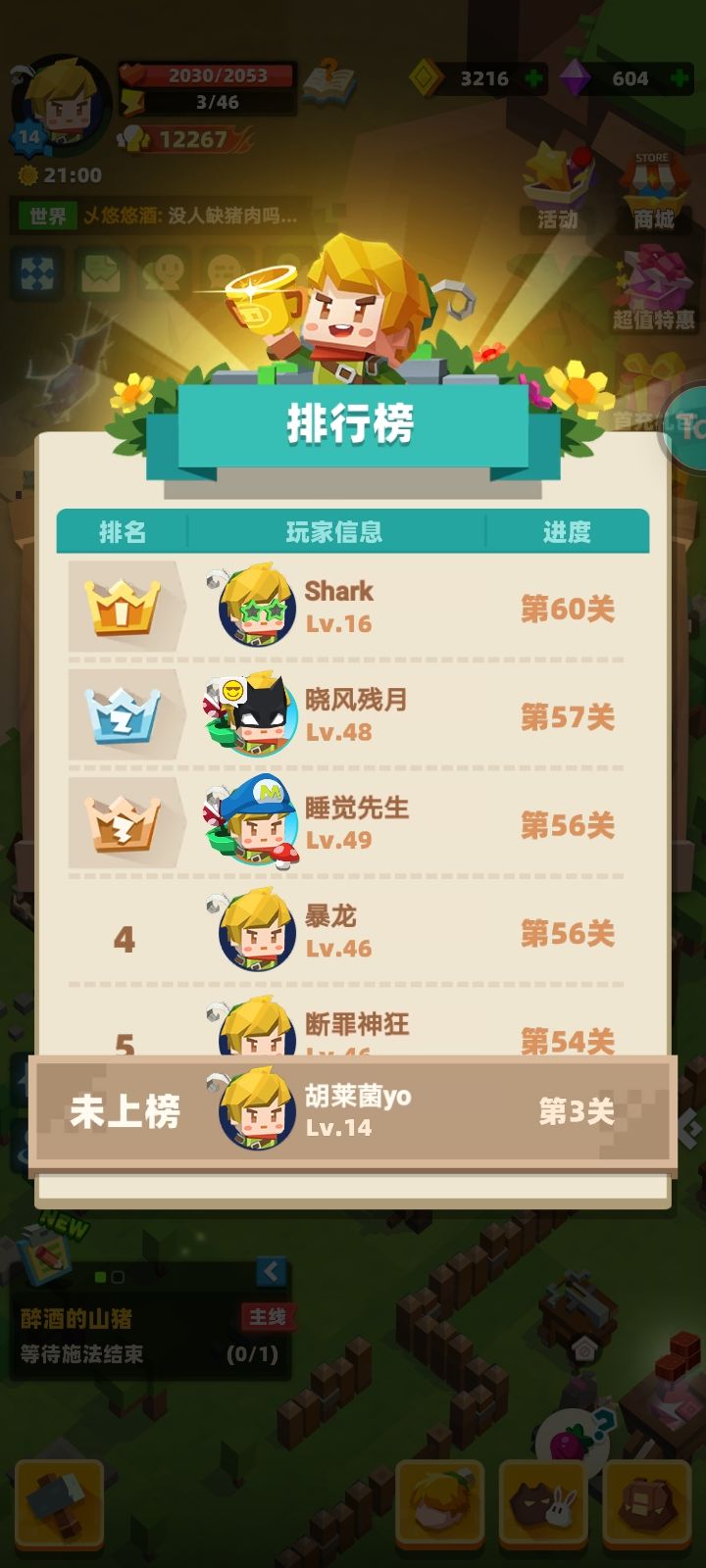This screenshot has height=1568, width=706.
Task: Open the quest guide book icon
Action: click(x=328, y=83)
